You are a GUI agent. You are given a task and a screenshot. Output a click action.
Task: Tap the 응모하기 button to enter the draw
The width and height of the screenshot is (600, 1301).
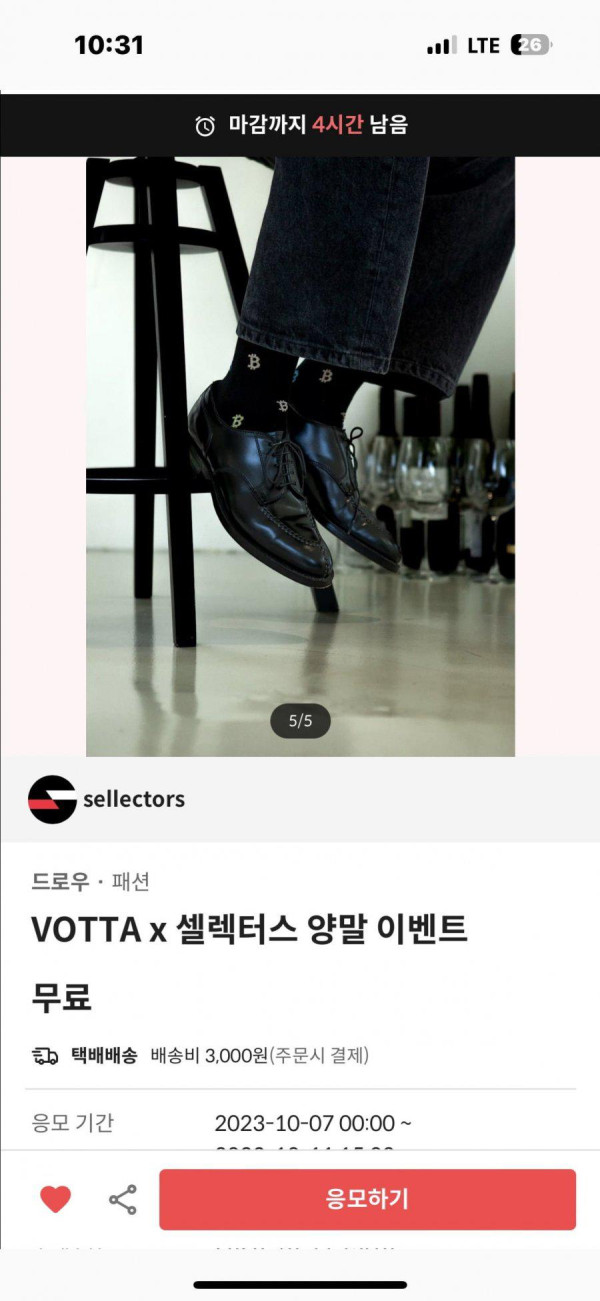coord(367,1199)
